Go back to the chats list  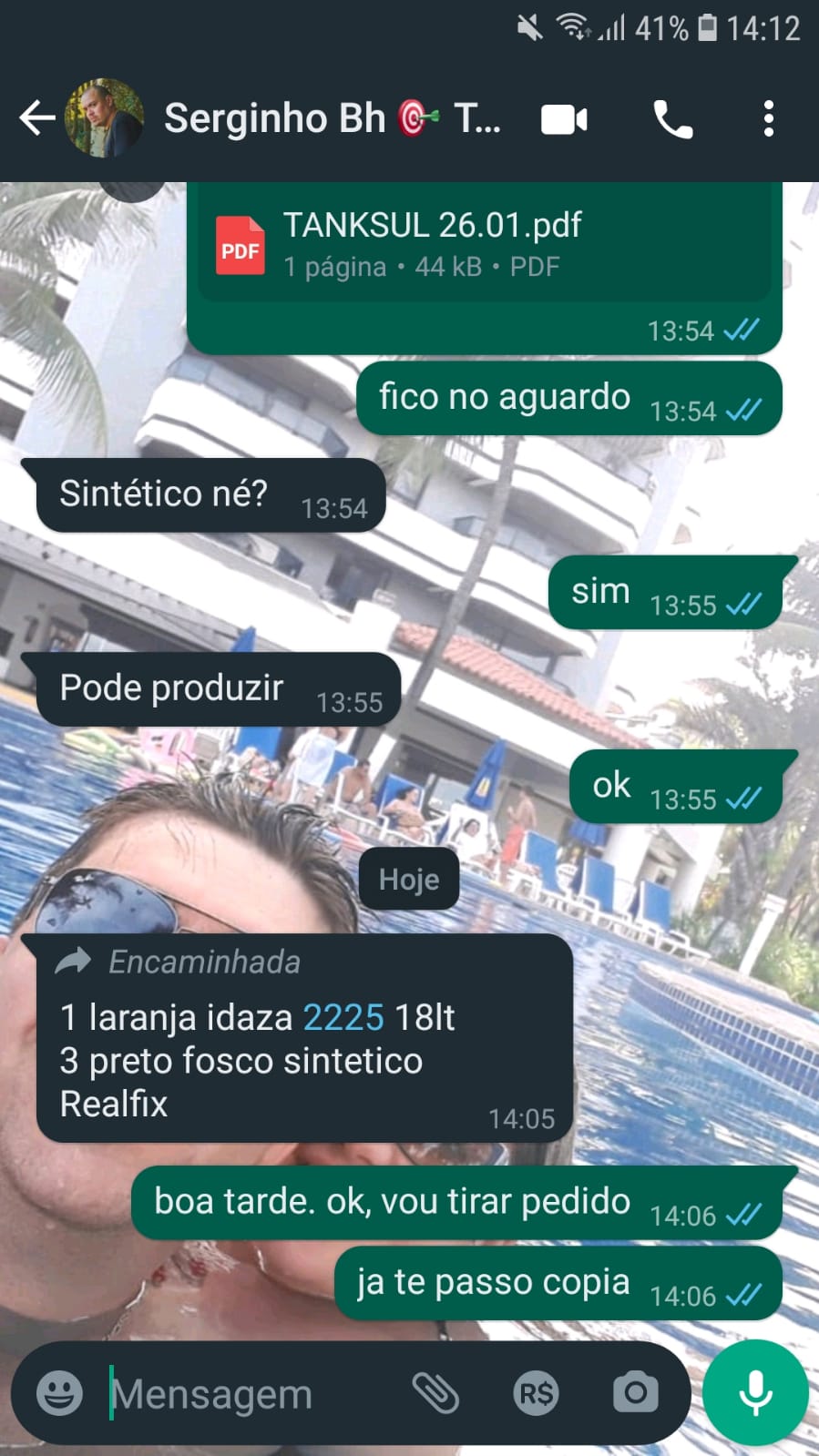36,118
